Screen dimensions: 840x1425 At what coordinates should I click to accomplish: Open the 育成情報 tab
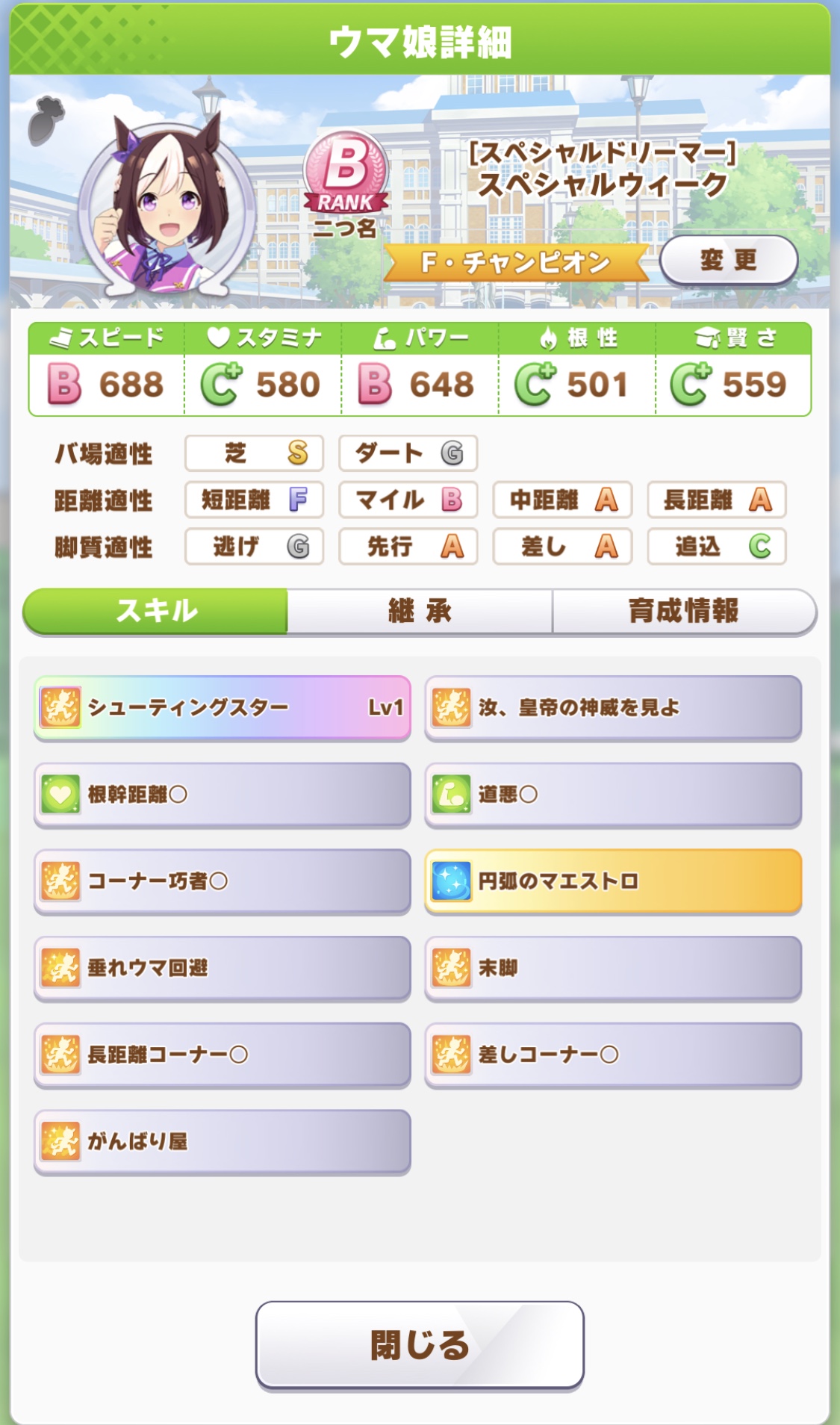[x=683, y=611]
